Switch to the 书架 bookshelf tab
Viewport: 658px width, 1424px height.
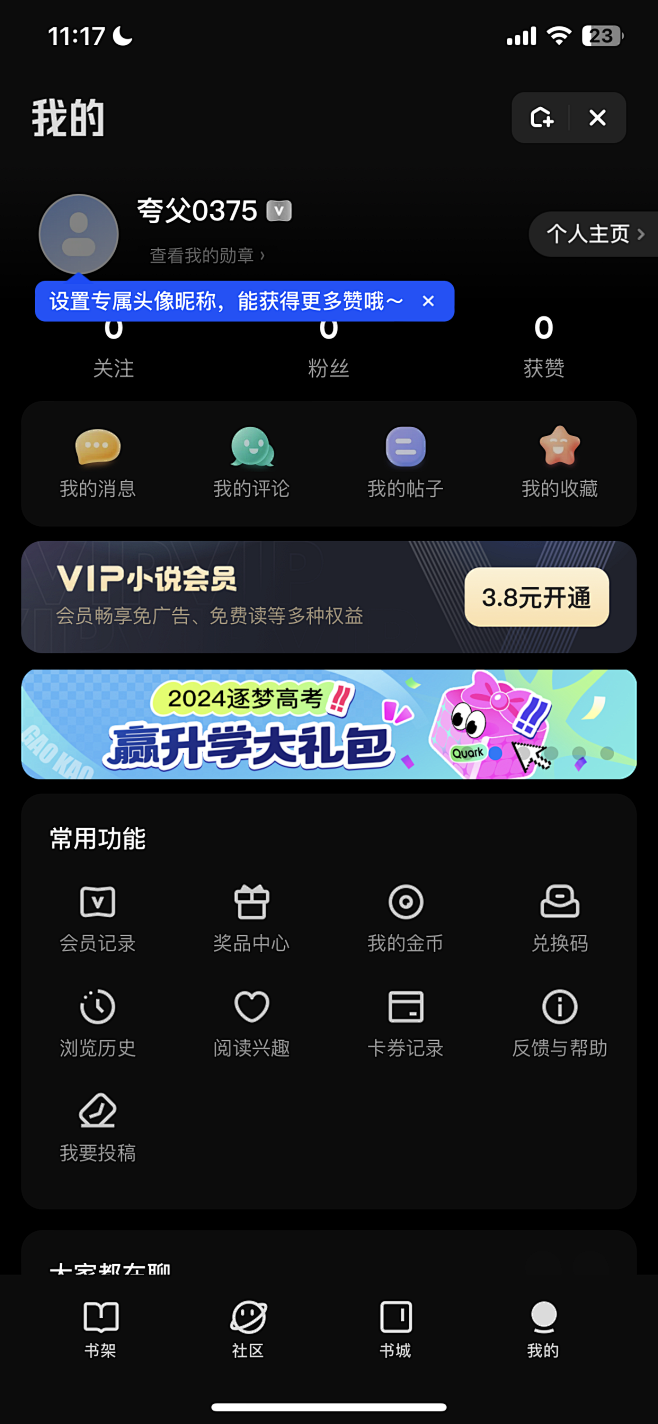(101, 1329)
